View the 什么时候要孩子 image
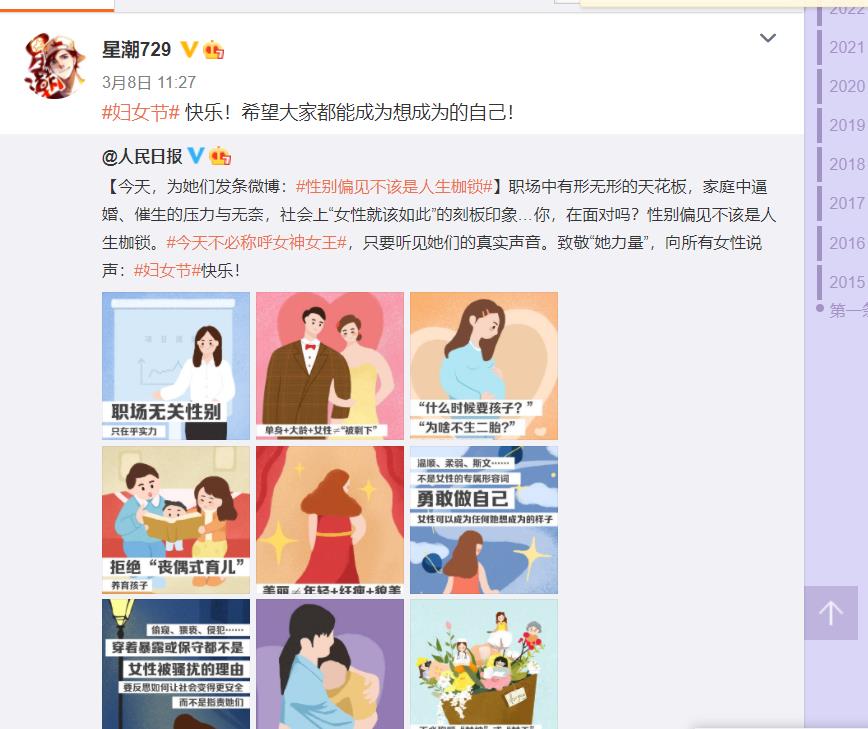The height and width of the screenshot is (729, 868). [x=484, y=366]
